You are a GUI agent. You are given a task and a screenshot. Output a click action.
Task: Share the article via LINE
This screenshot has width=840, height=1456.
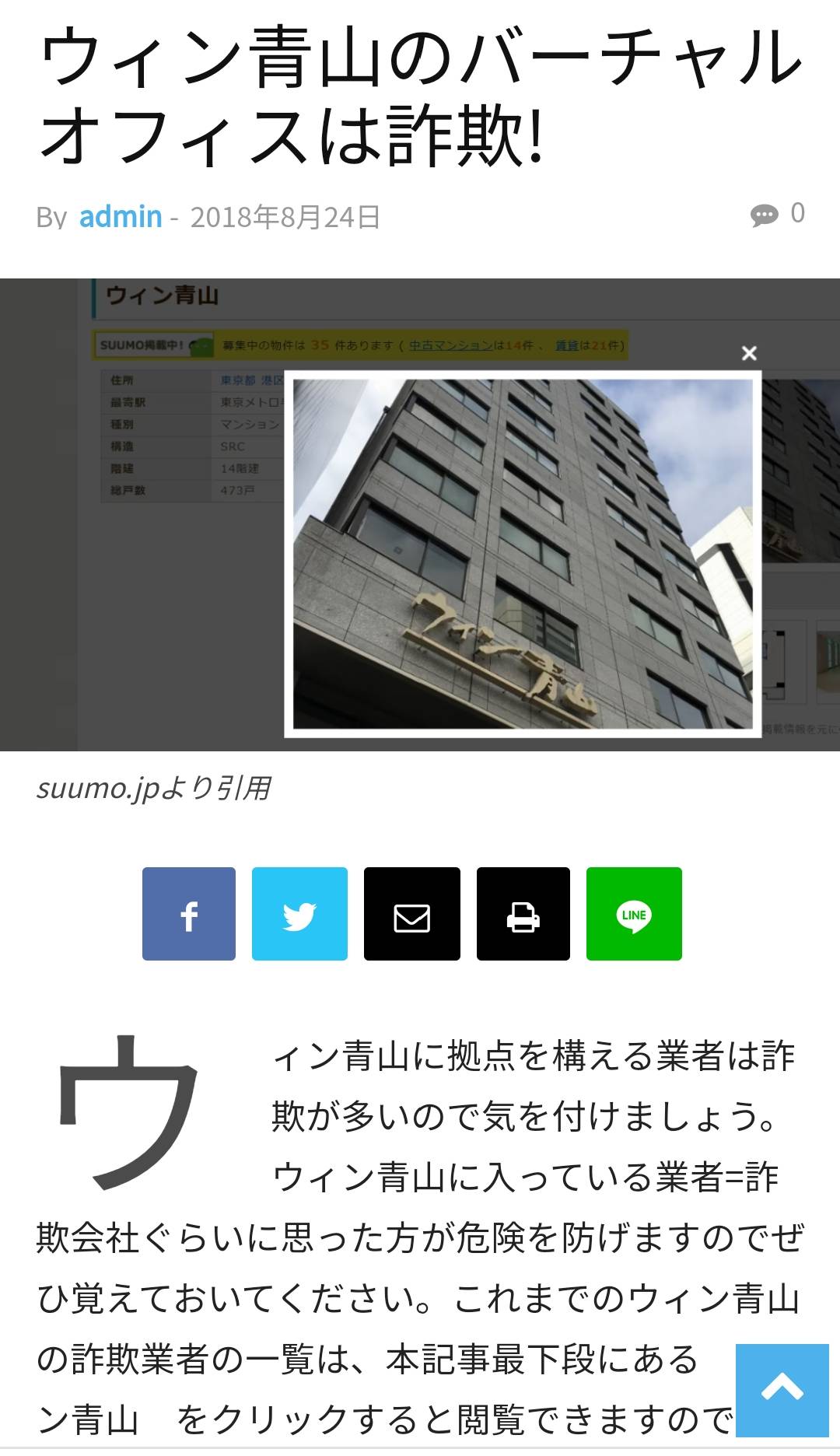(634, 914)
